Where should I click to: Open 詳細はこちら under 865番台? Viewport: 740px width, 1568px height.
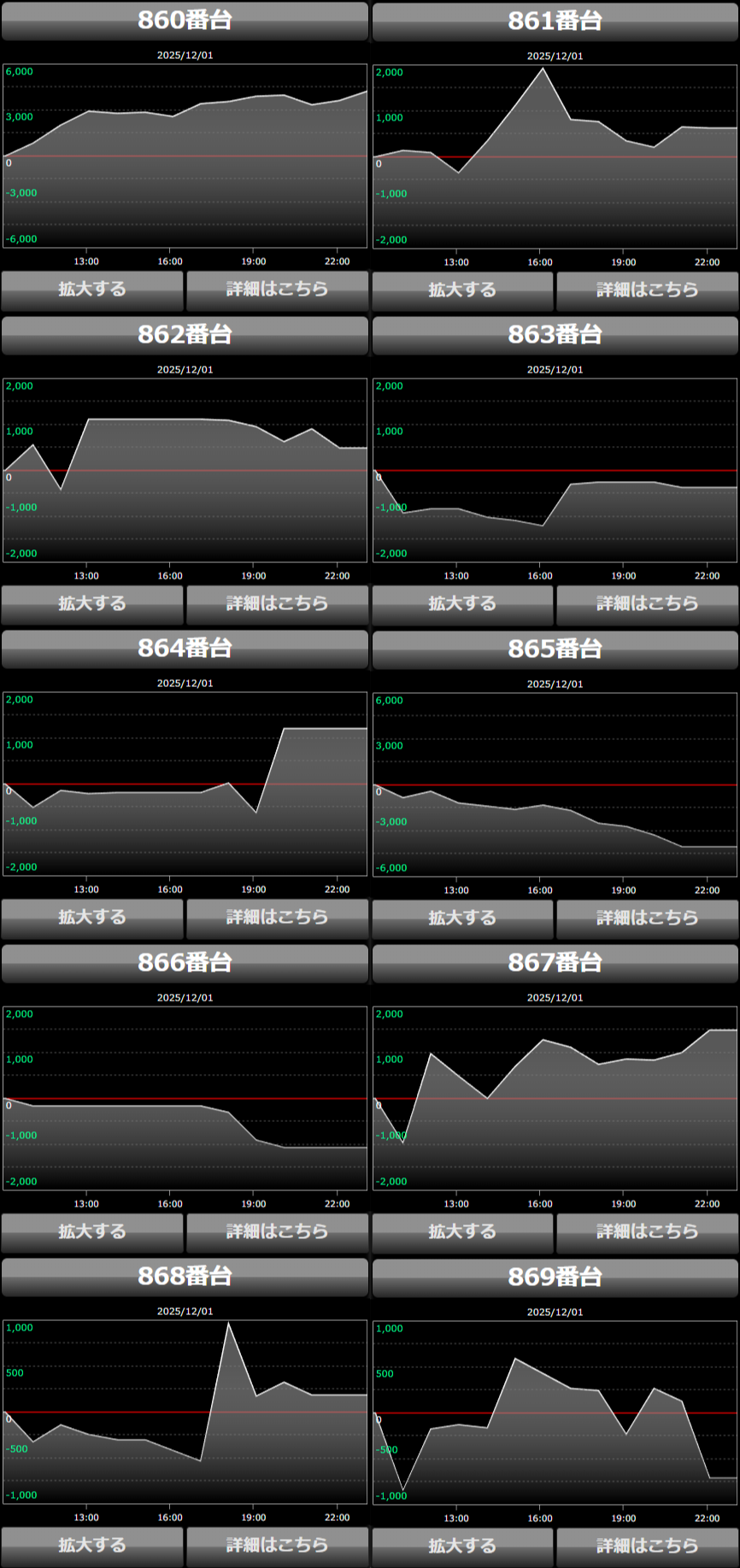point(647,919)
